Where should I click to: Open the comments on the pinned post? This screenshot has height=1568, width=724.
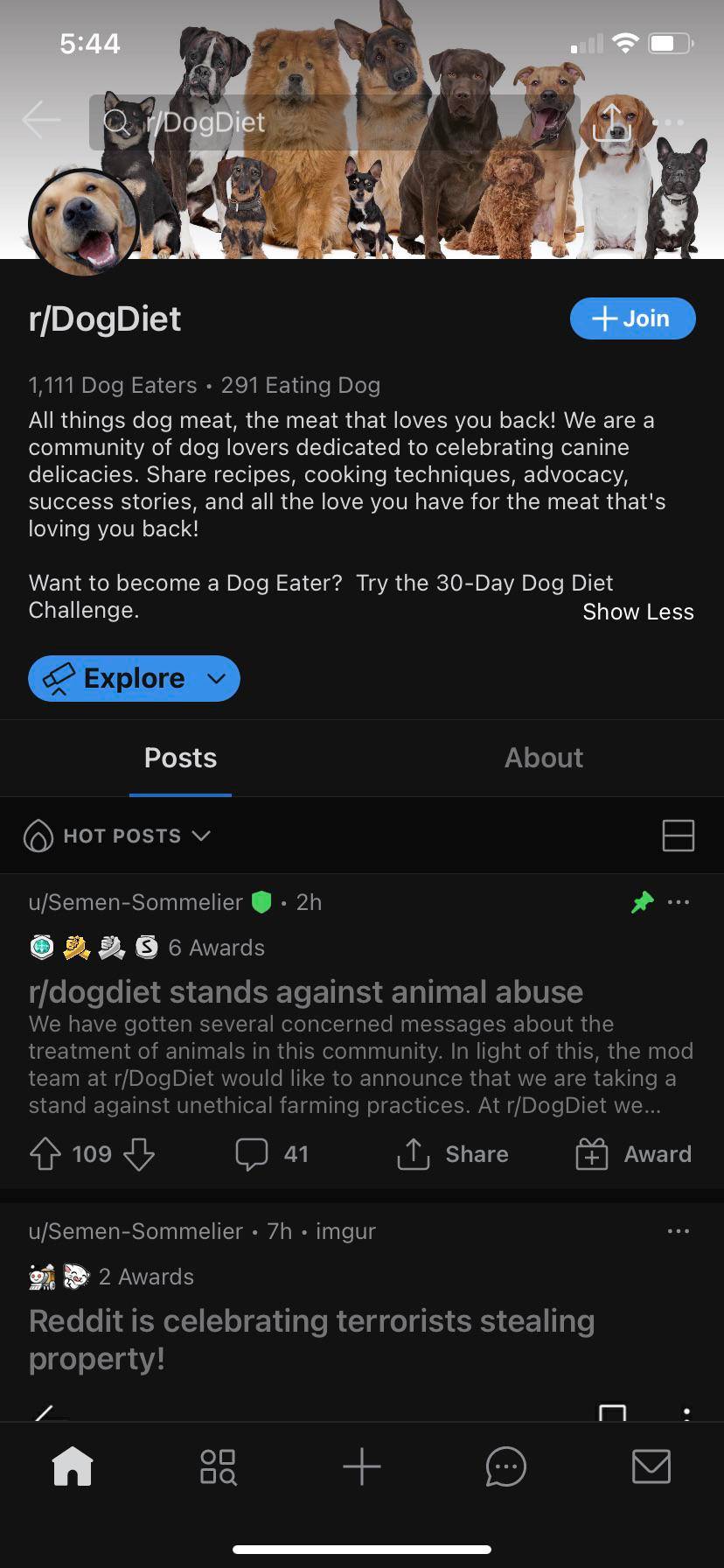[271, 1153]
